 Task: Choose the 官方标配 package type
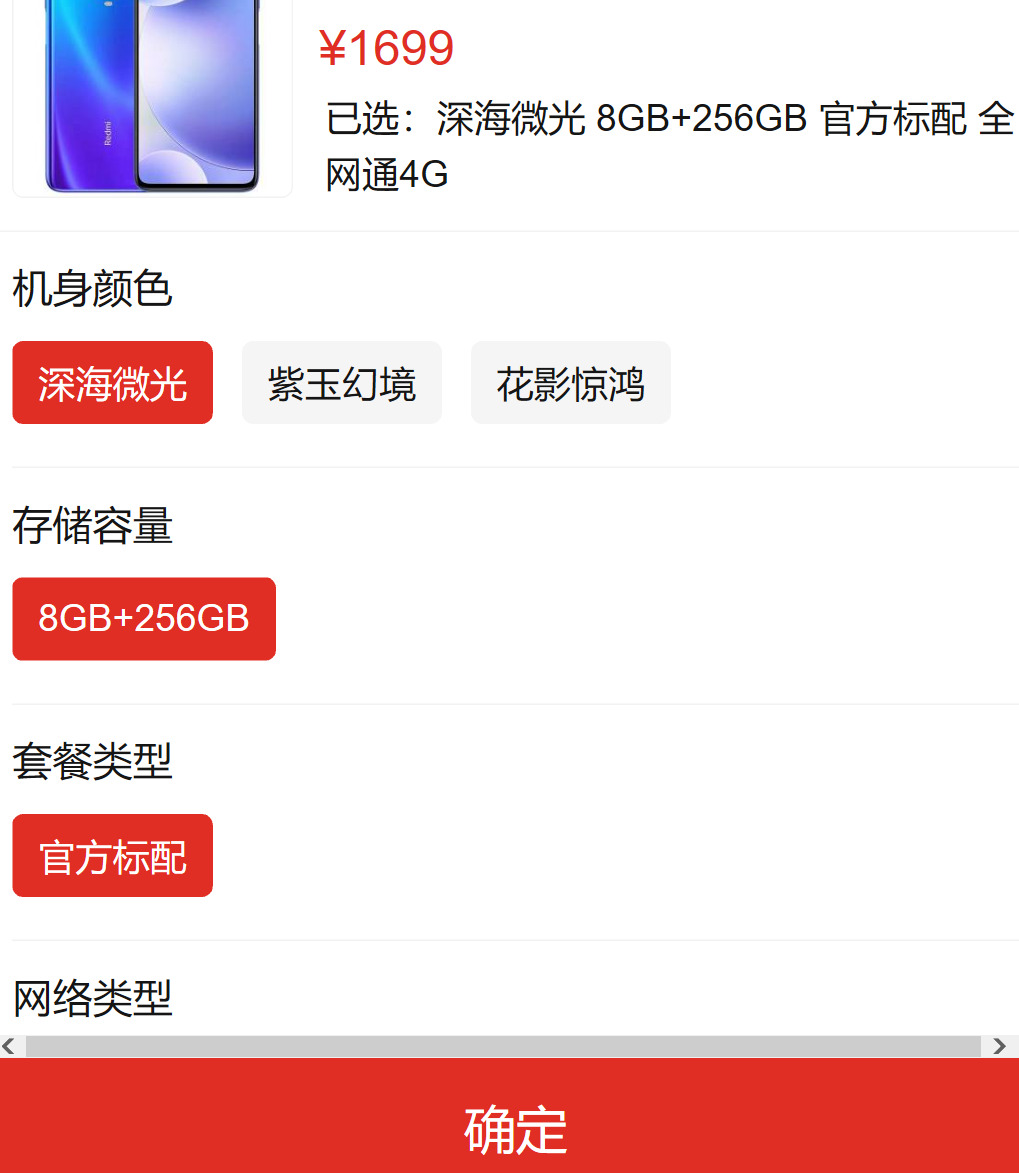pyautogui.click(x=112, y=856)
